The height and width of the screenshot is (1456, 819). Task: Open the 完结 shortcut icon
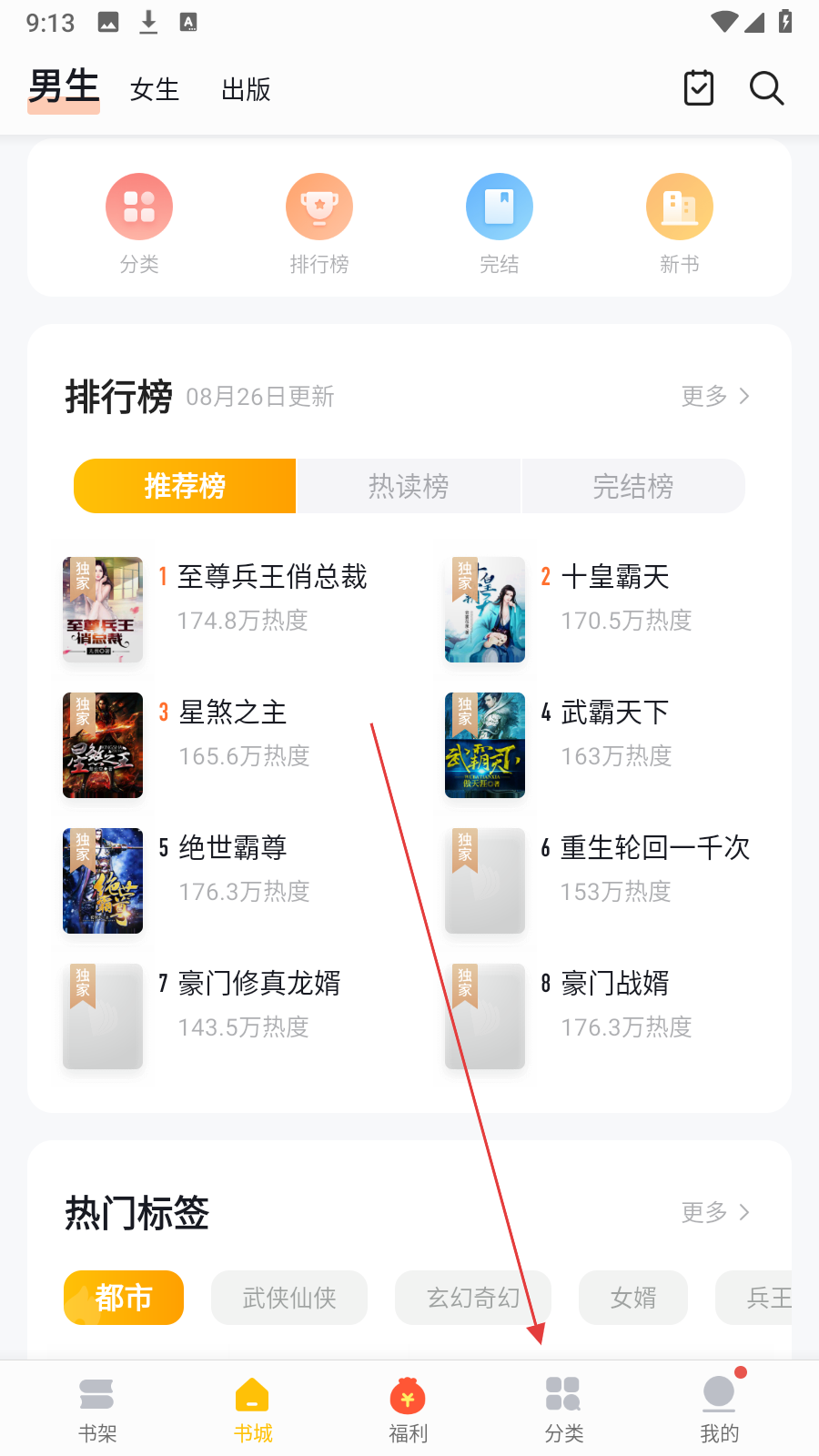pos(499,223)
